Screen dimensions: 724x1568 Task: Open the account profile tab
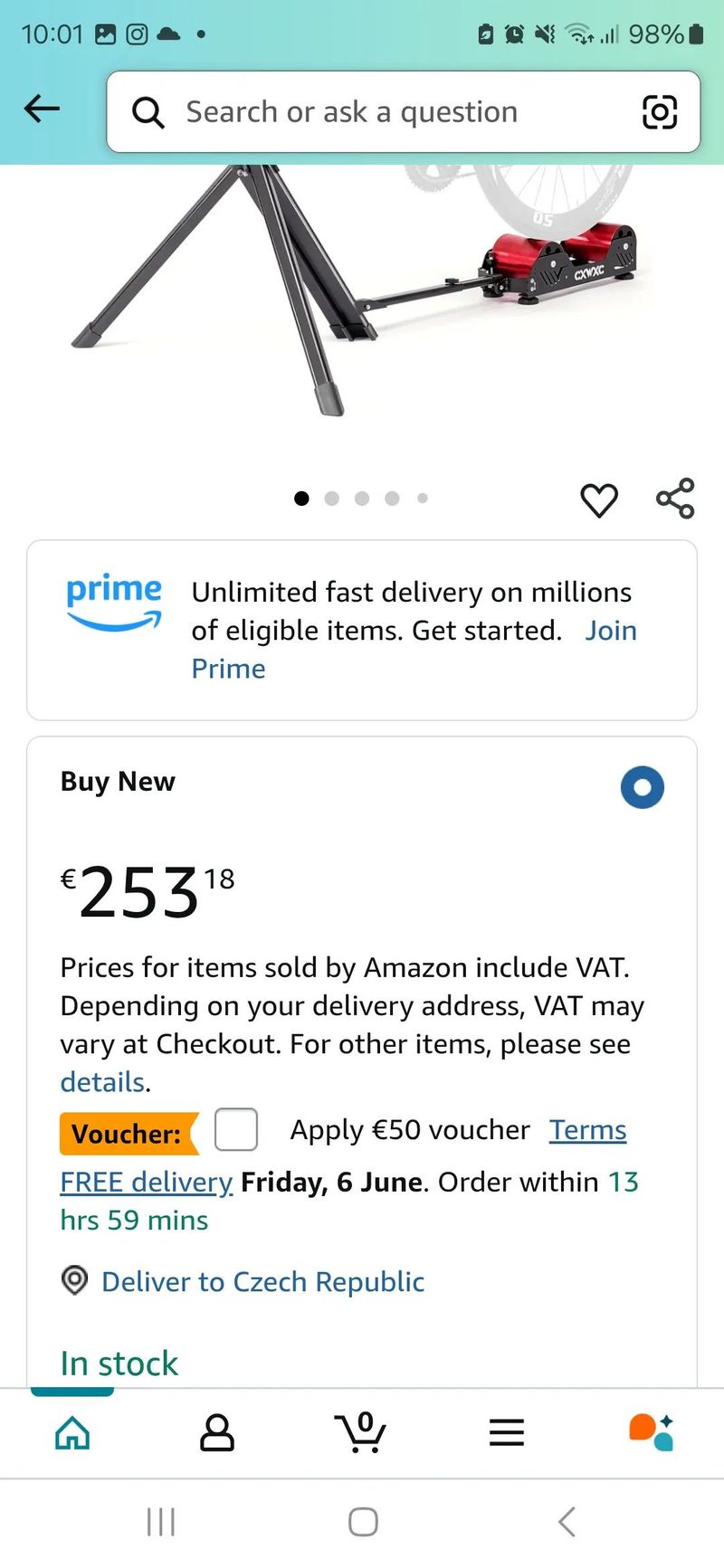[x=217, y=1432]
